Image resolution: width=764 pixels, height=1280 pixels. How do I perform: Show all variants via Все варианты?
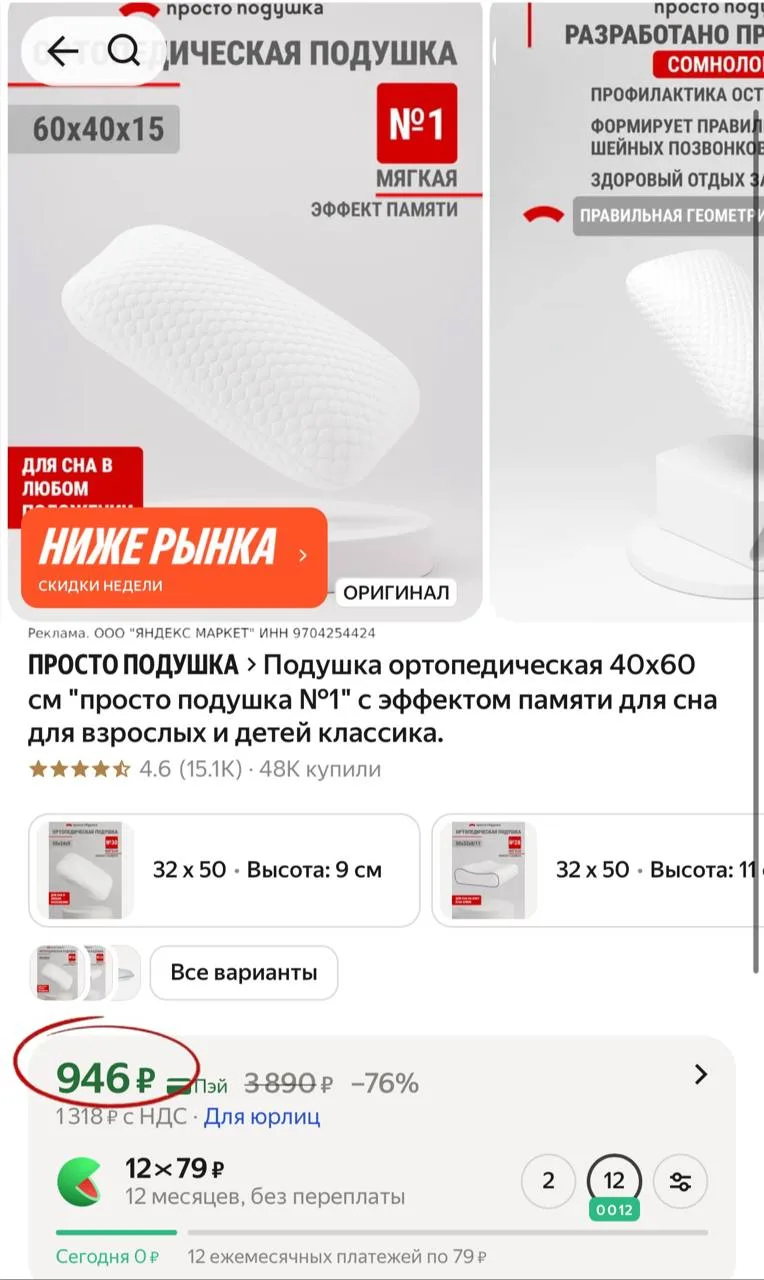(244, 972)
